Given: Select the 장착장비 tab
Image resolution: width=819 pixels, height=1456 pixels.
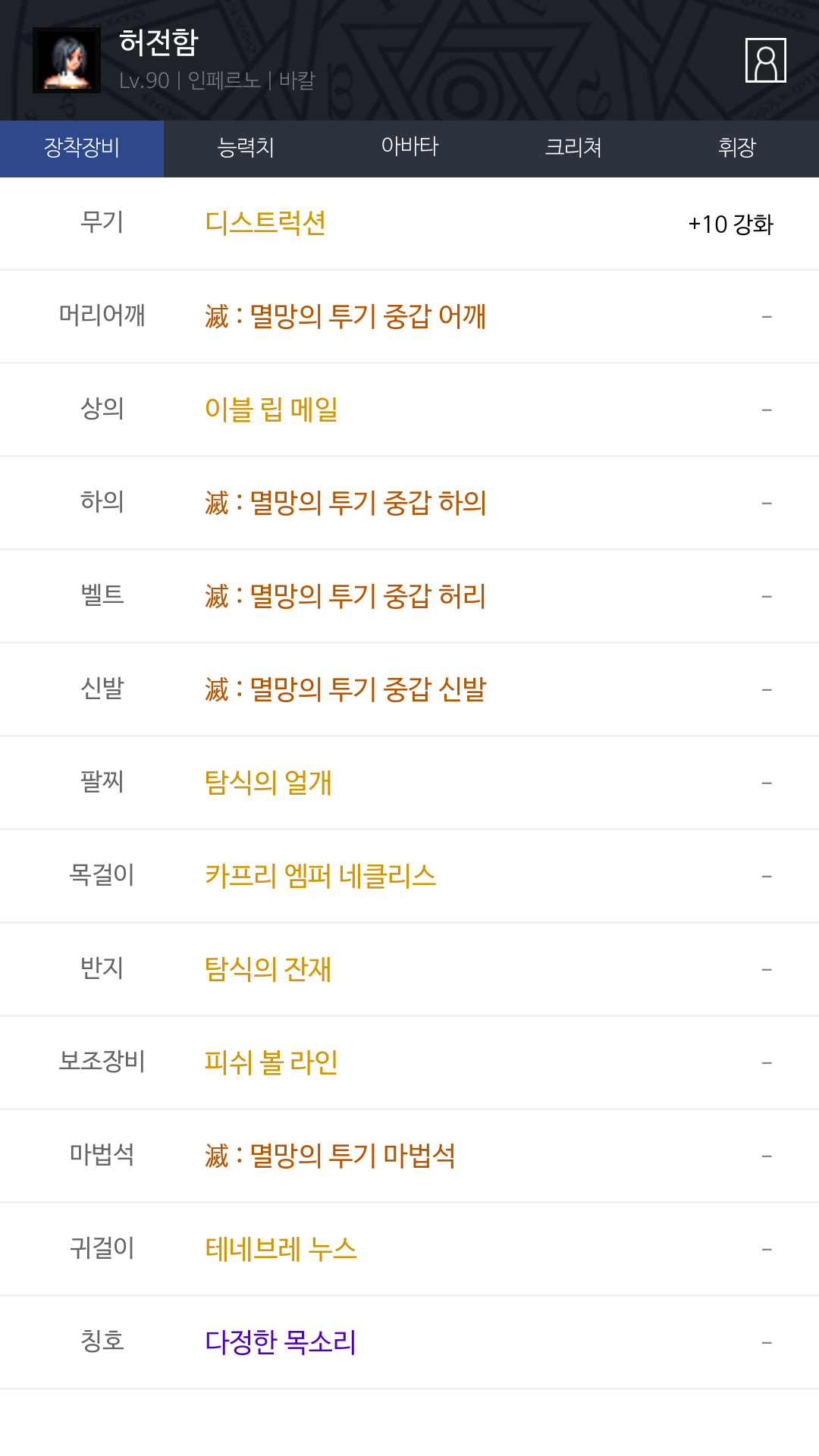Looking at the screenshot, I should click(82, 149).
